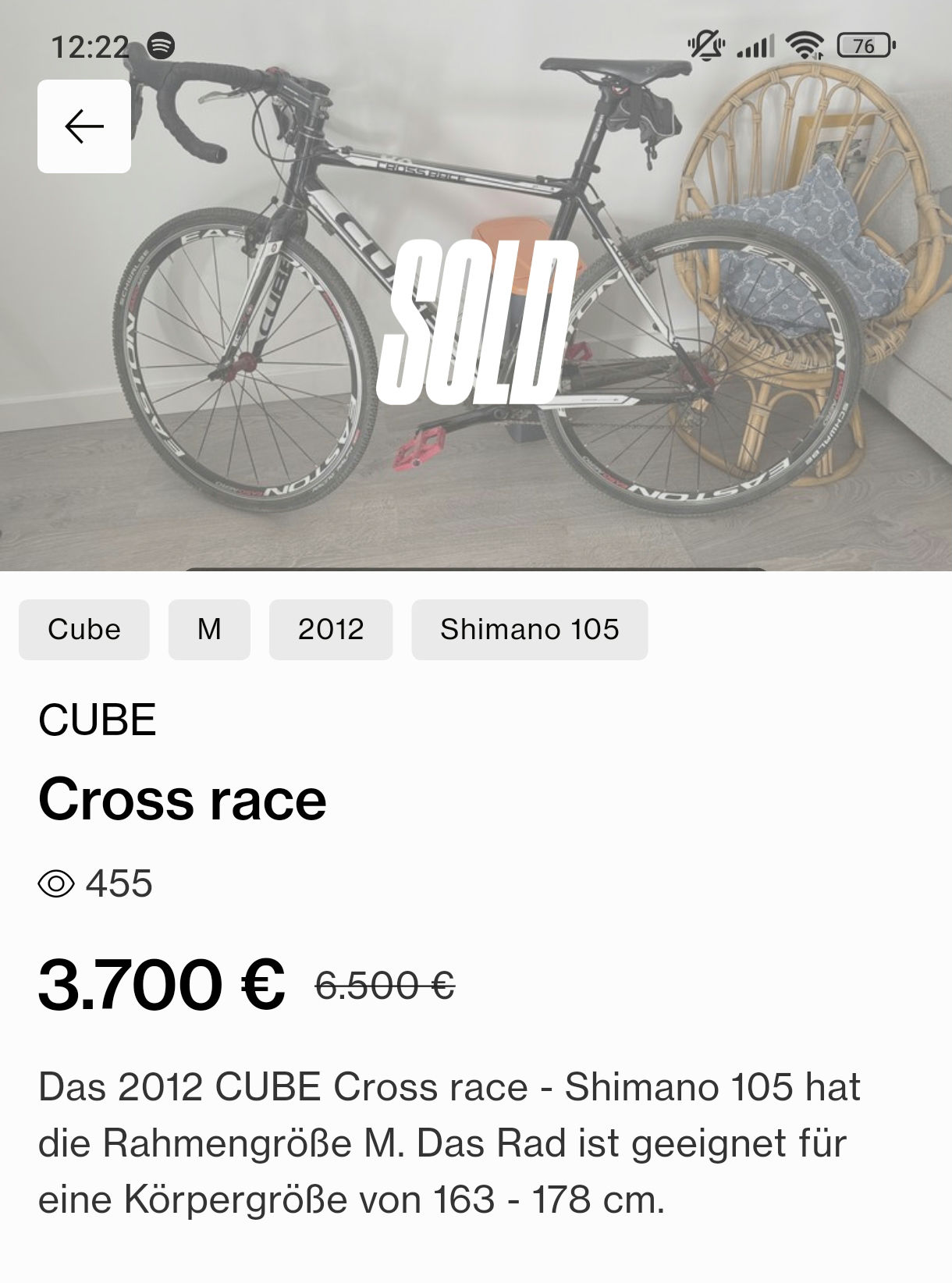Select the 2012 model year chip
Image resolution: width=952 pixels, height=1283 pixels.
point(330,629)
